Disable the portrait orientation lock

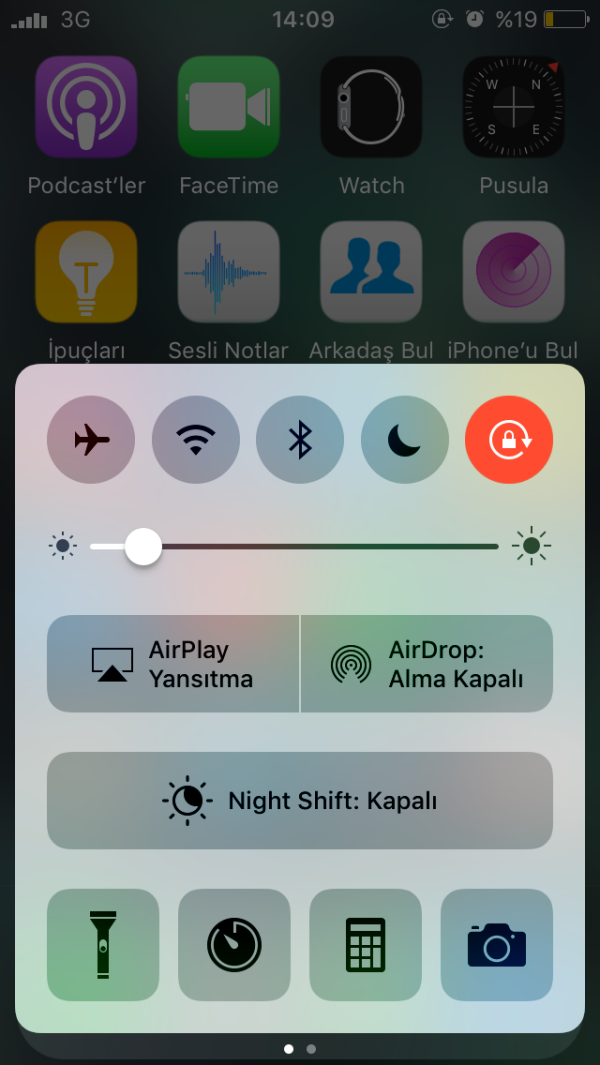point(509,440)
